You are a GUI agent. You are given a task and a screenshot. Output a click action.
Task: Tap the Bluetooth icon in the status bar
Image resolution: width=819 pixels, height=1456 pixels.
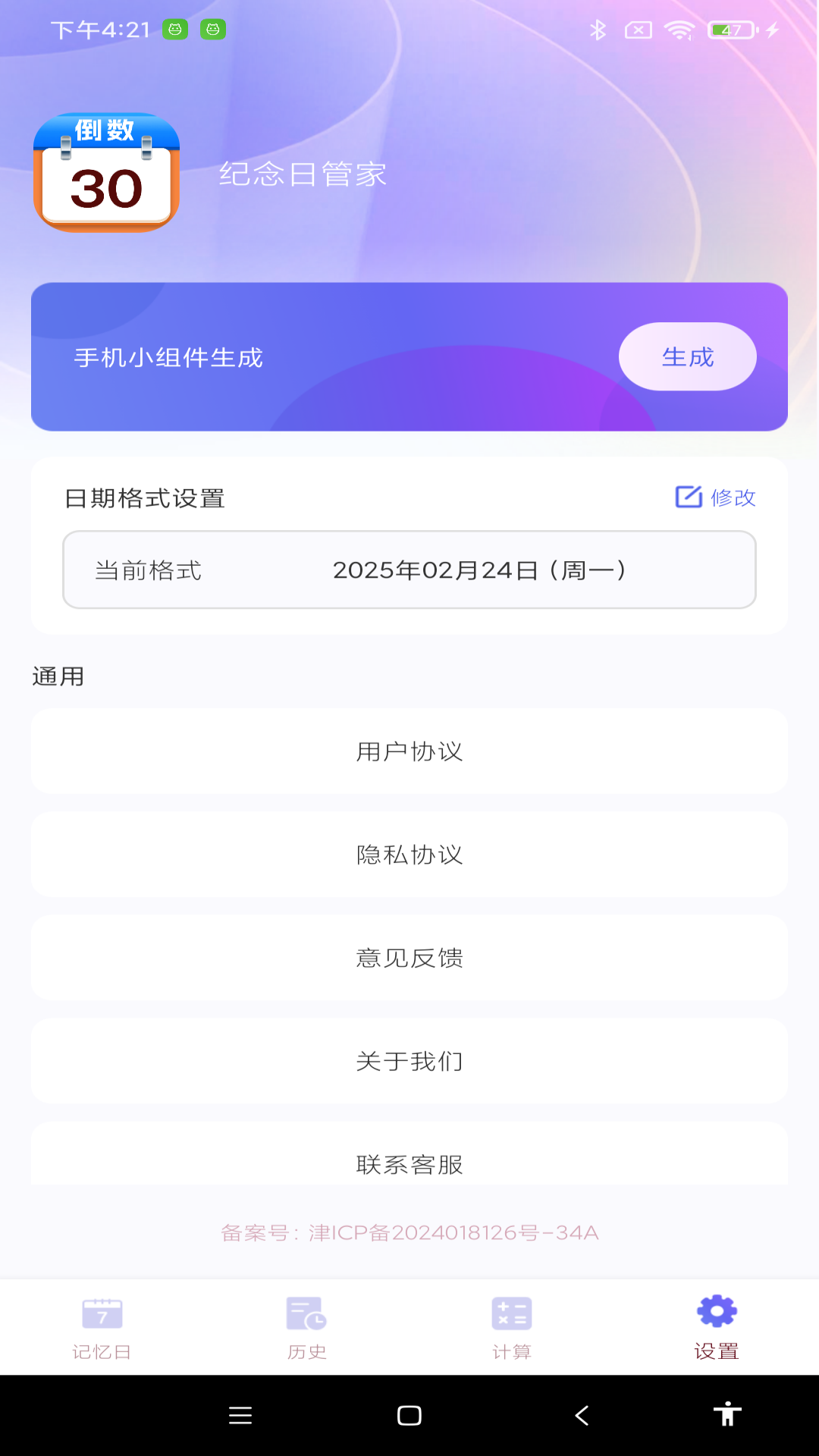[x=599, y=30]
